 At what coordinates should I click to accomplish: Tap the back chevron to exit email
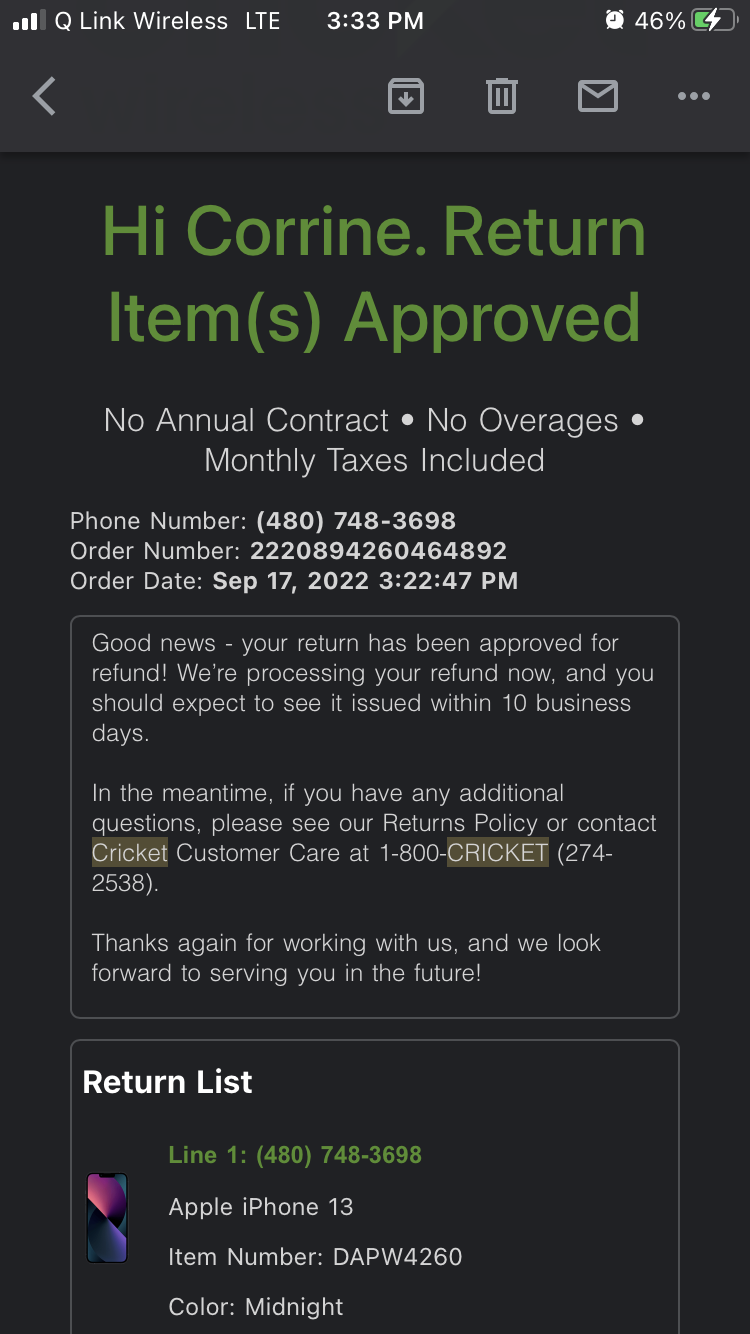pos(43,96)
